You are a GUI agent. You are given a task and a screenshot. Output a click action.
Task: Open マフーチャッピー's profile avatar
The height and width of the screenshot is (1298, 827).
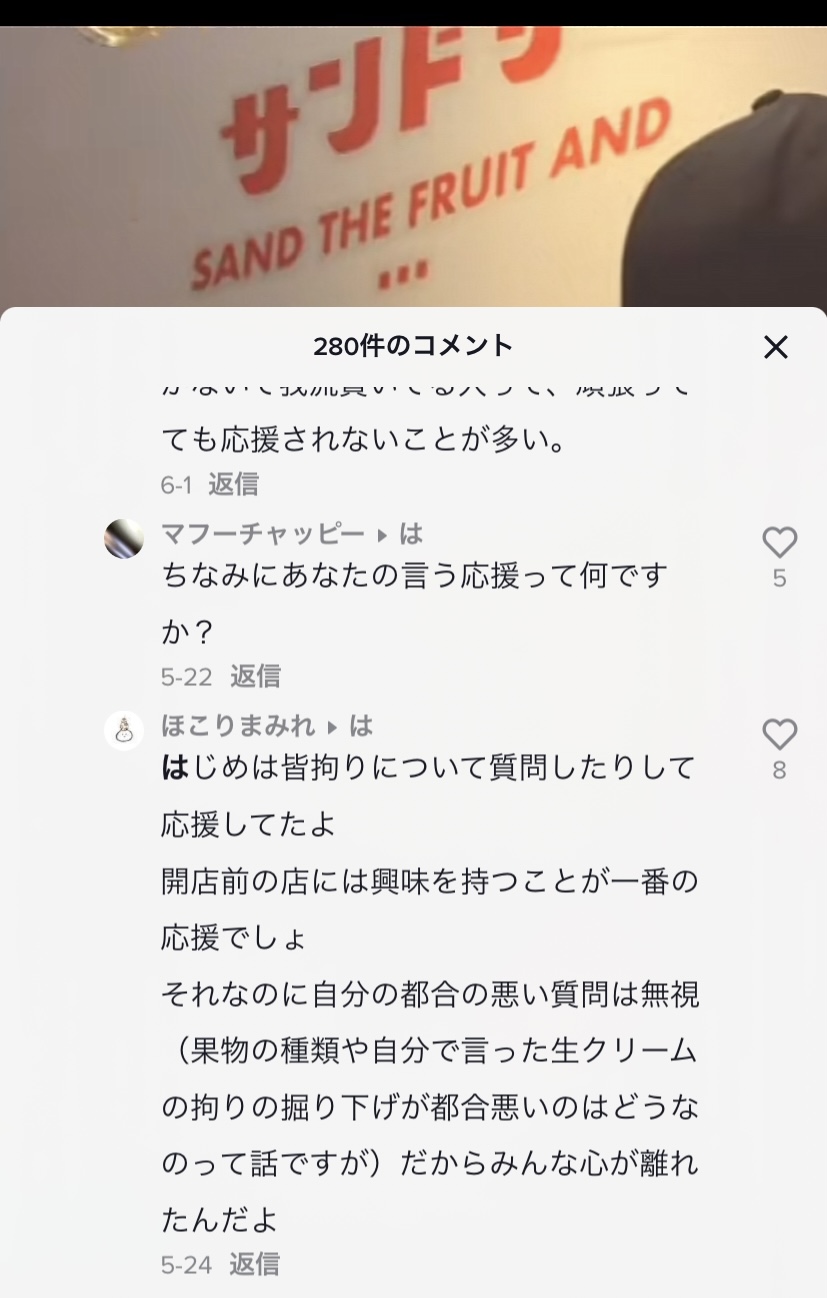coord(124,539)
